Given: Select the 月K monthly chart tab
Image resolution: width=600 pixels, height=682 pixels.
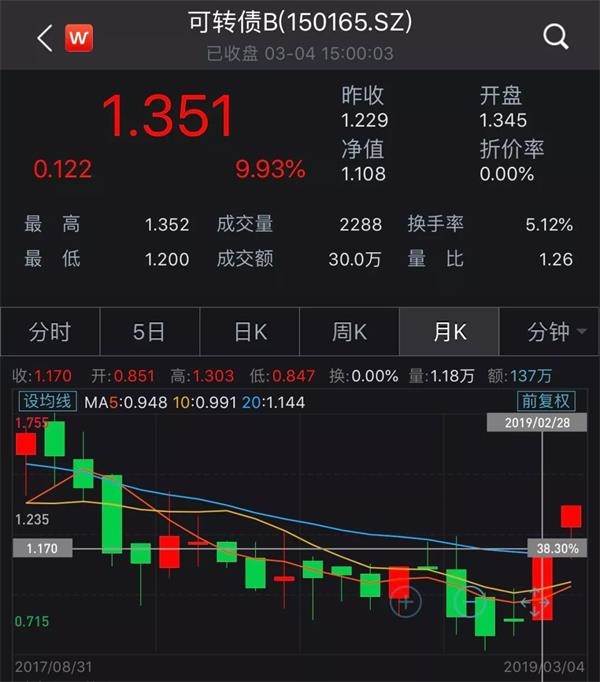Looking at the screenshot, I should pos(449,332).
